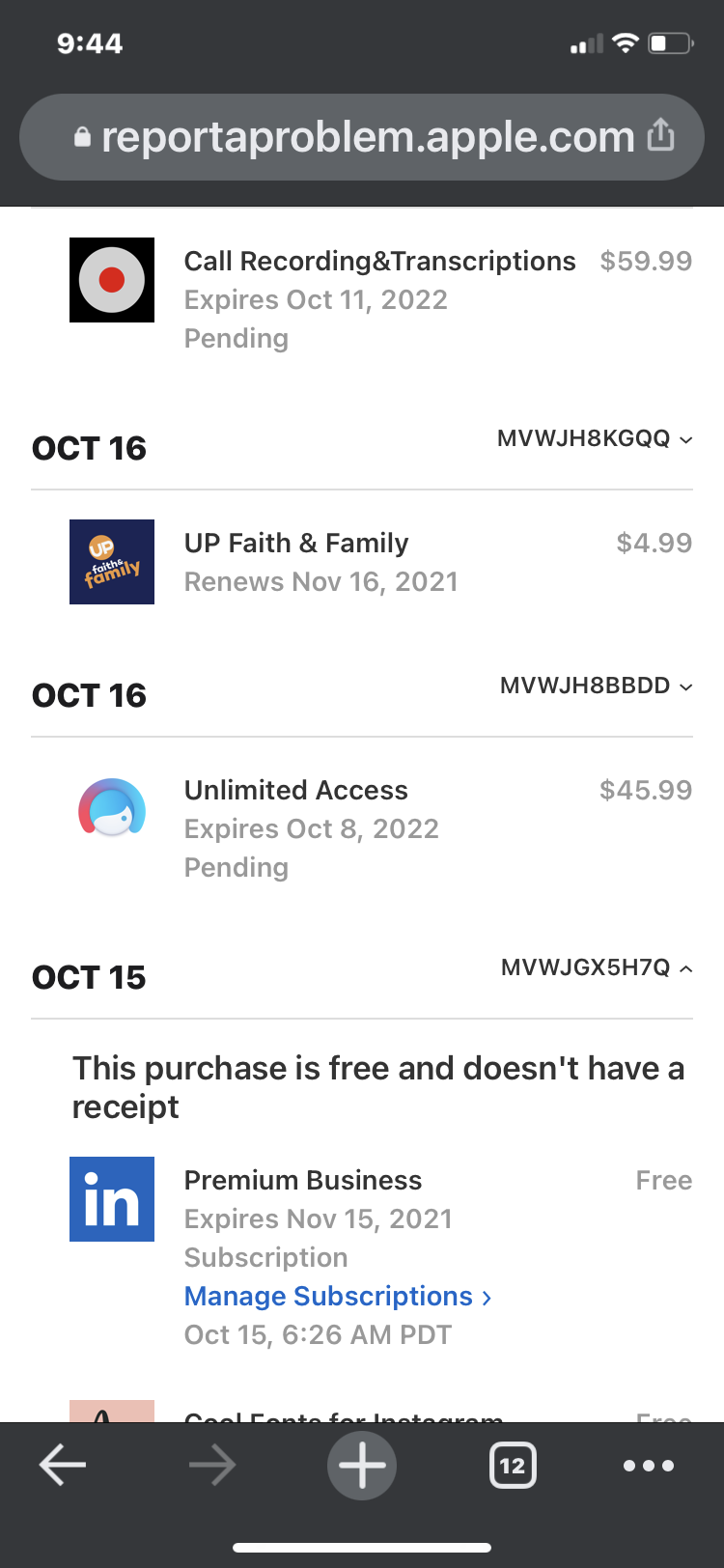Screen dimensions: 724x1568
Task: Tap the Unlimited Access app icon
Action: tap(111, 809)
